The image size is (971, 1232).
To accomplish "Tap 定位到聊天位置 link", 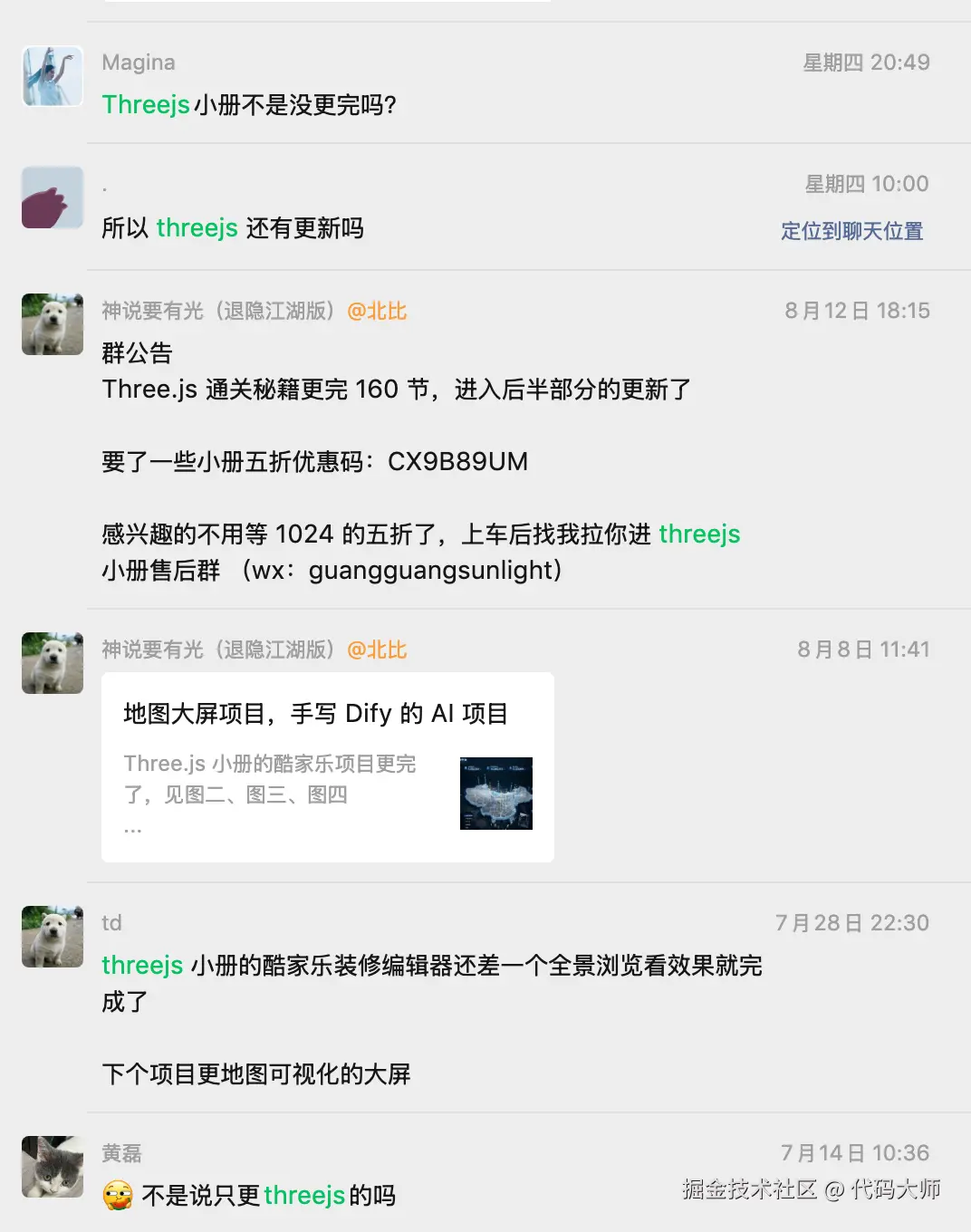I will point(851,231).
